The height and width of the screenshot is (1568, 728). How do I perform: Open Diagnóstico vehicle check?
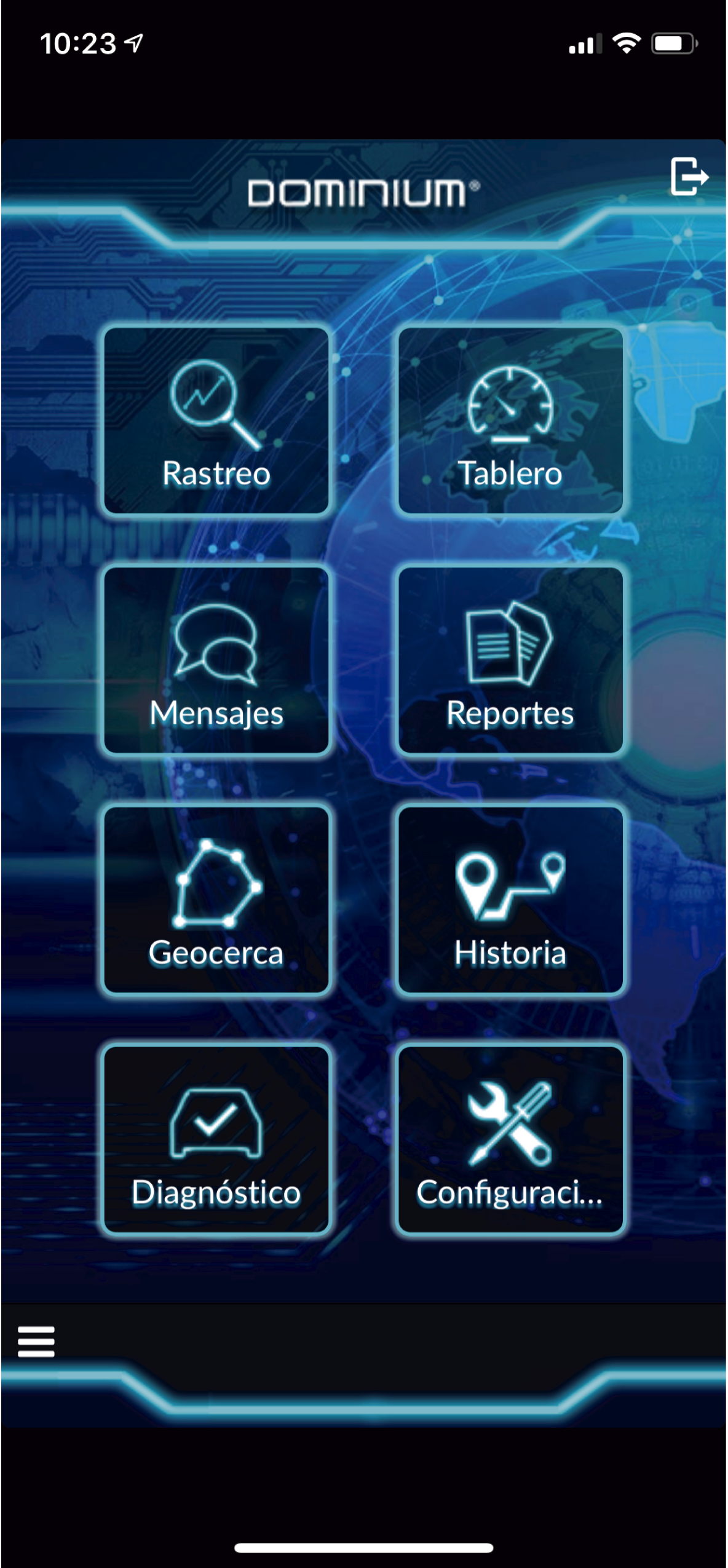[216, 1139]
